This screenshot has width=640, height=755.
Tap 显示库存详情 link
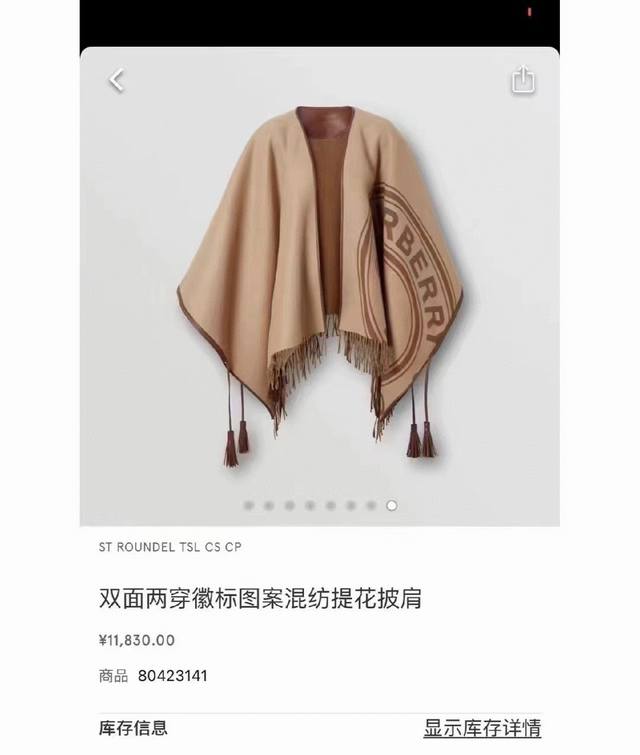pos(482,728)
